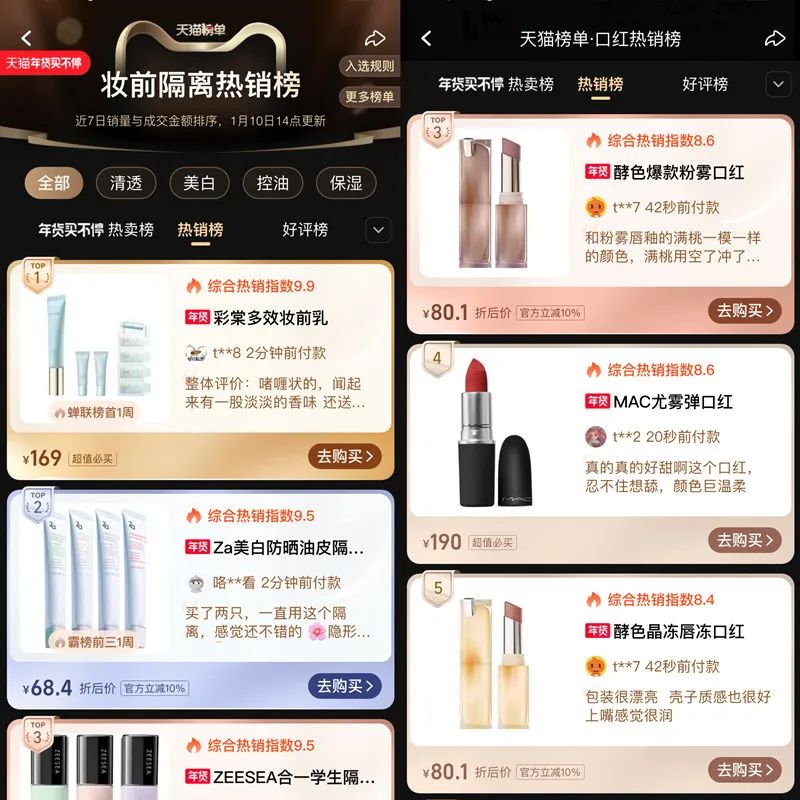Filter by 控油 chip
The height and width of the screenshot is (800, 800).
click(272, 183)
